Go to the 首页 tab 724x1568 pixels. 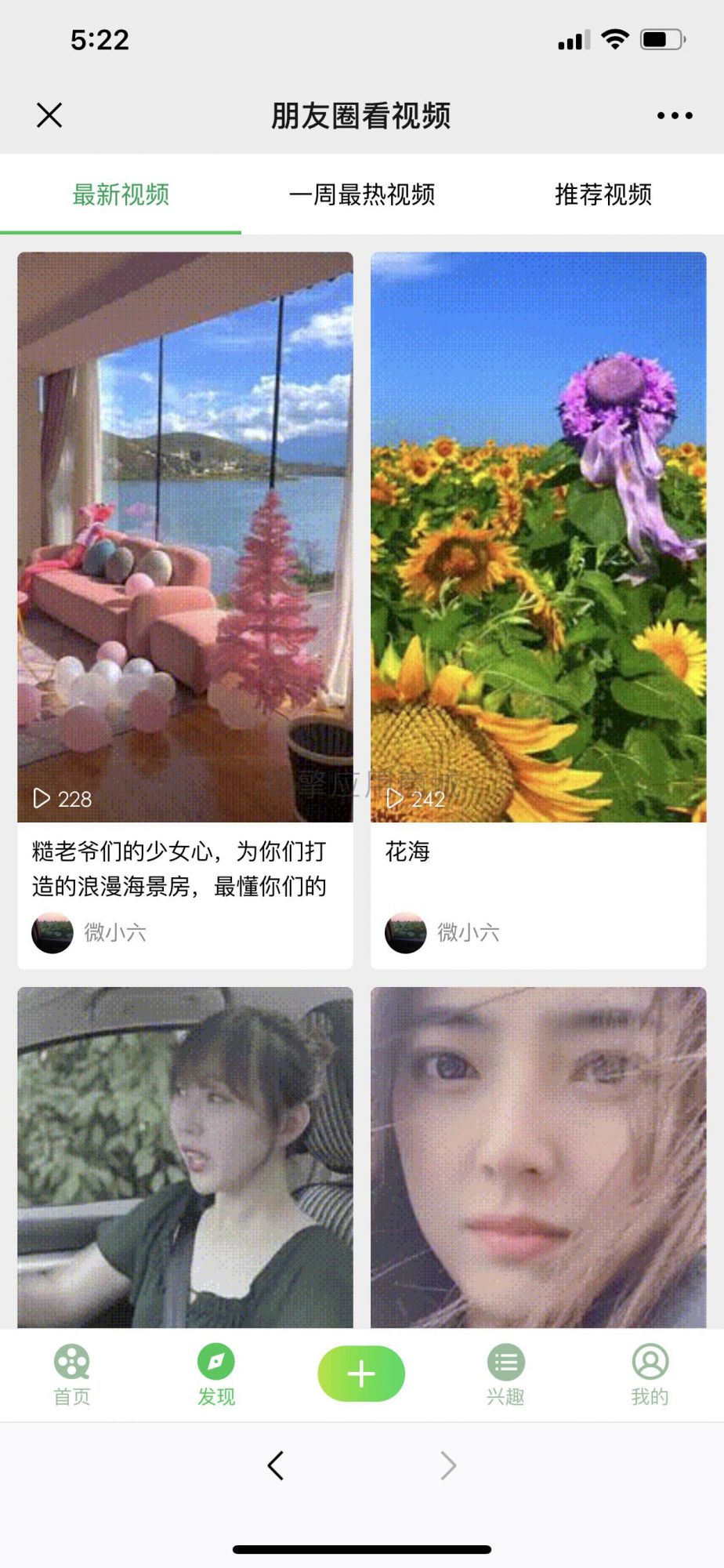72,1374
